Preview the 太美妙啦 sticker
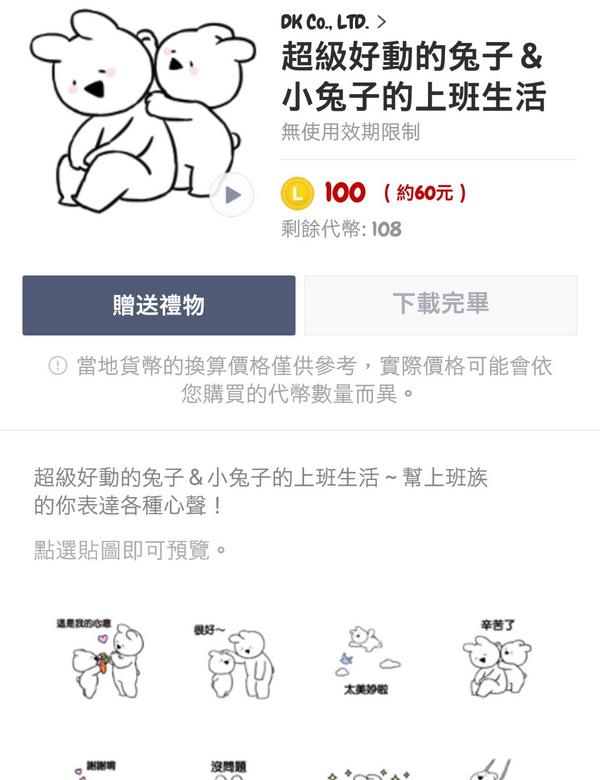This screenshot has width=600, height=780. tap(366, 660)
